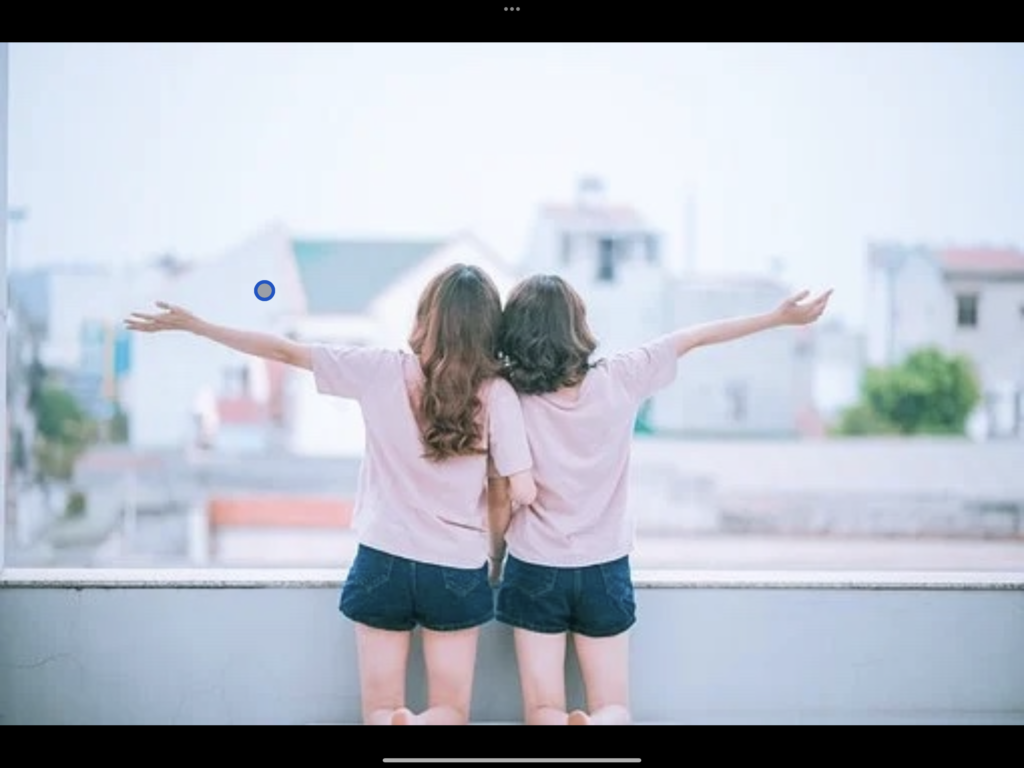Open the multitasking three-dot menu
This screenshot has height=768, width=1024.
pos(512,9)
